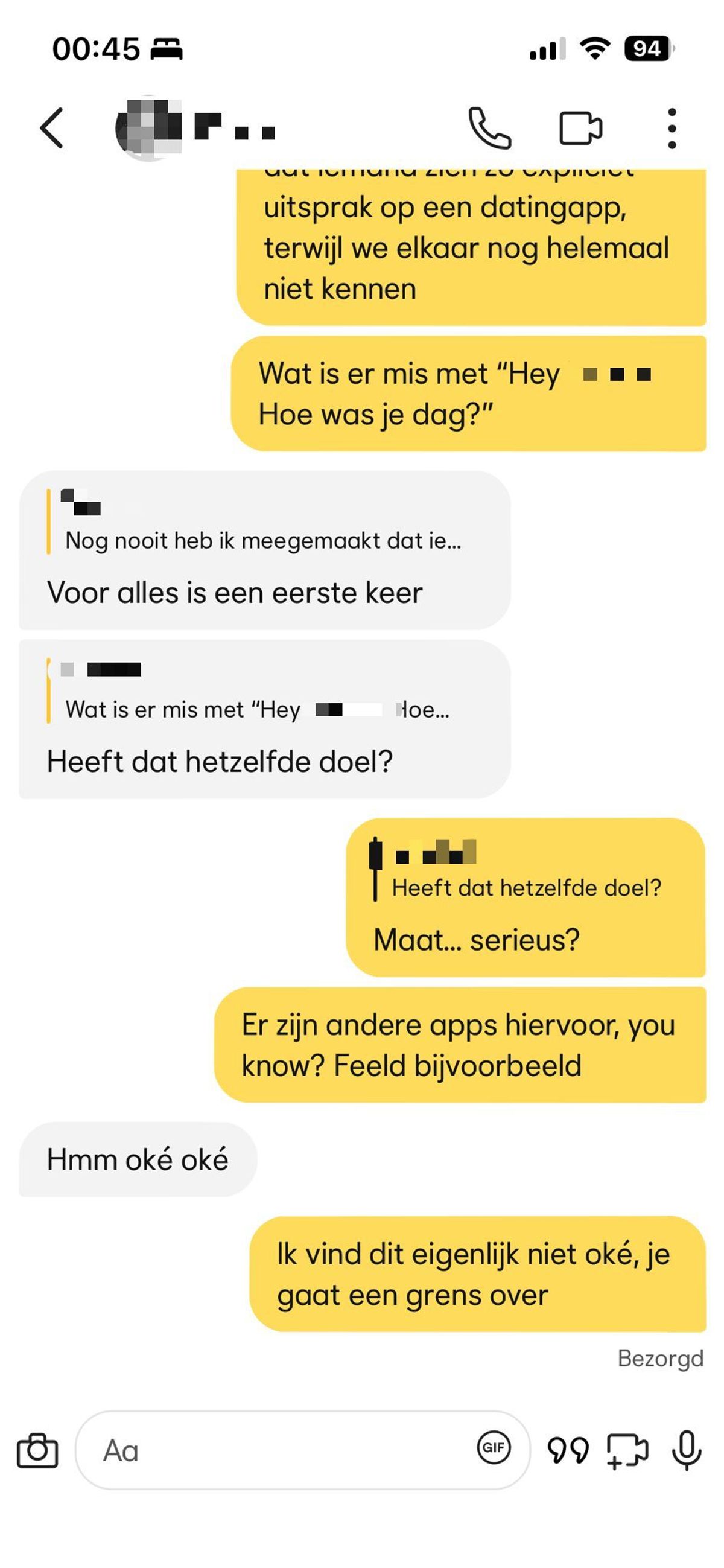
Task: Open the quote-mark question prompts icon
Action: coord(568,1451)
